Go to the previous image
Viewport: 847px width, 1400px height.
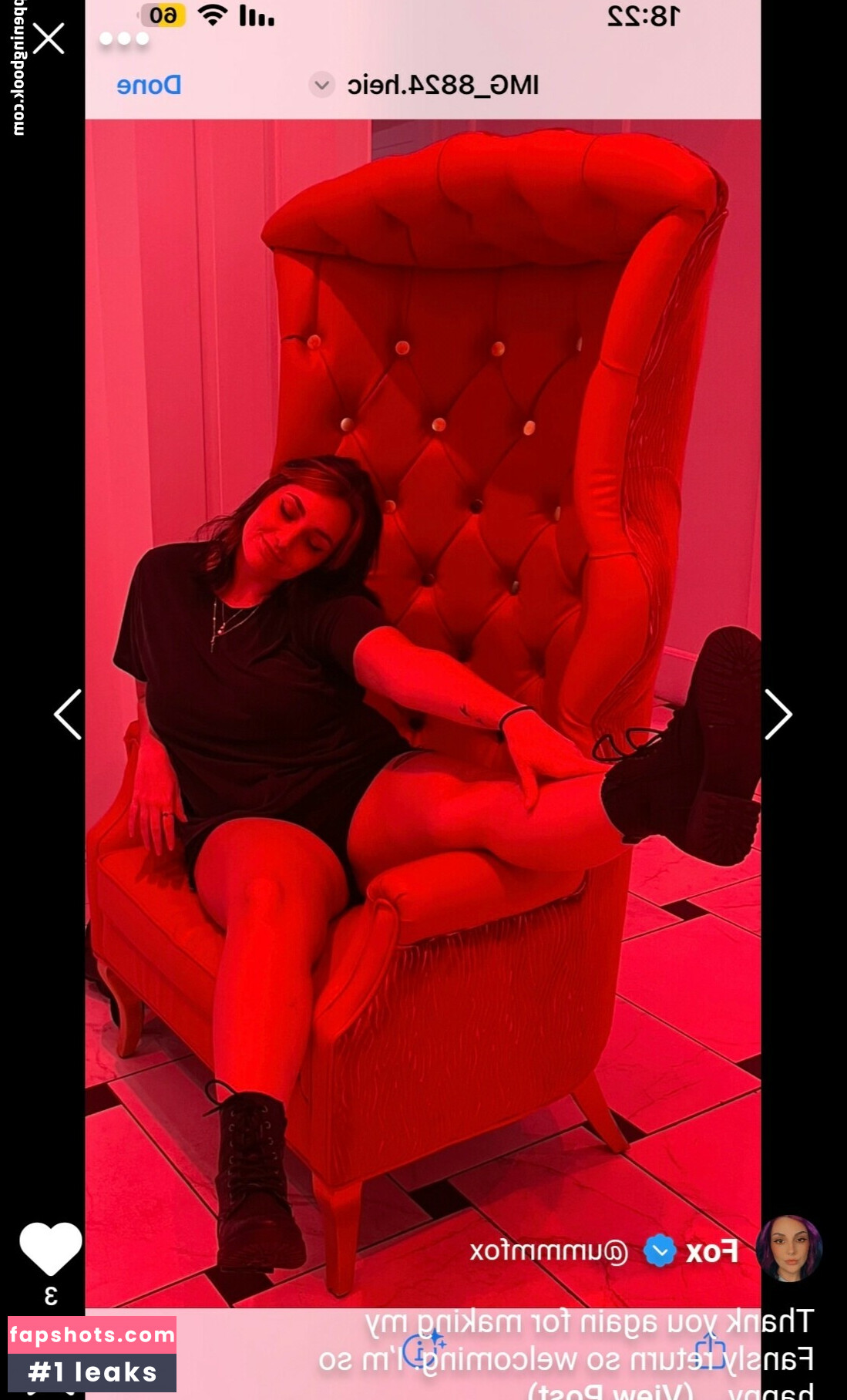(x=68, y=715)
